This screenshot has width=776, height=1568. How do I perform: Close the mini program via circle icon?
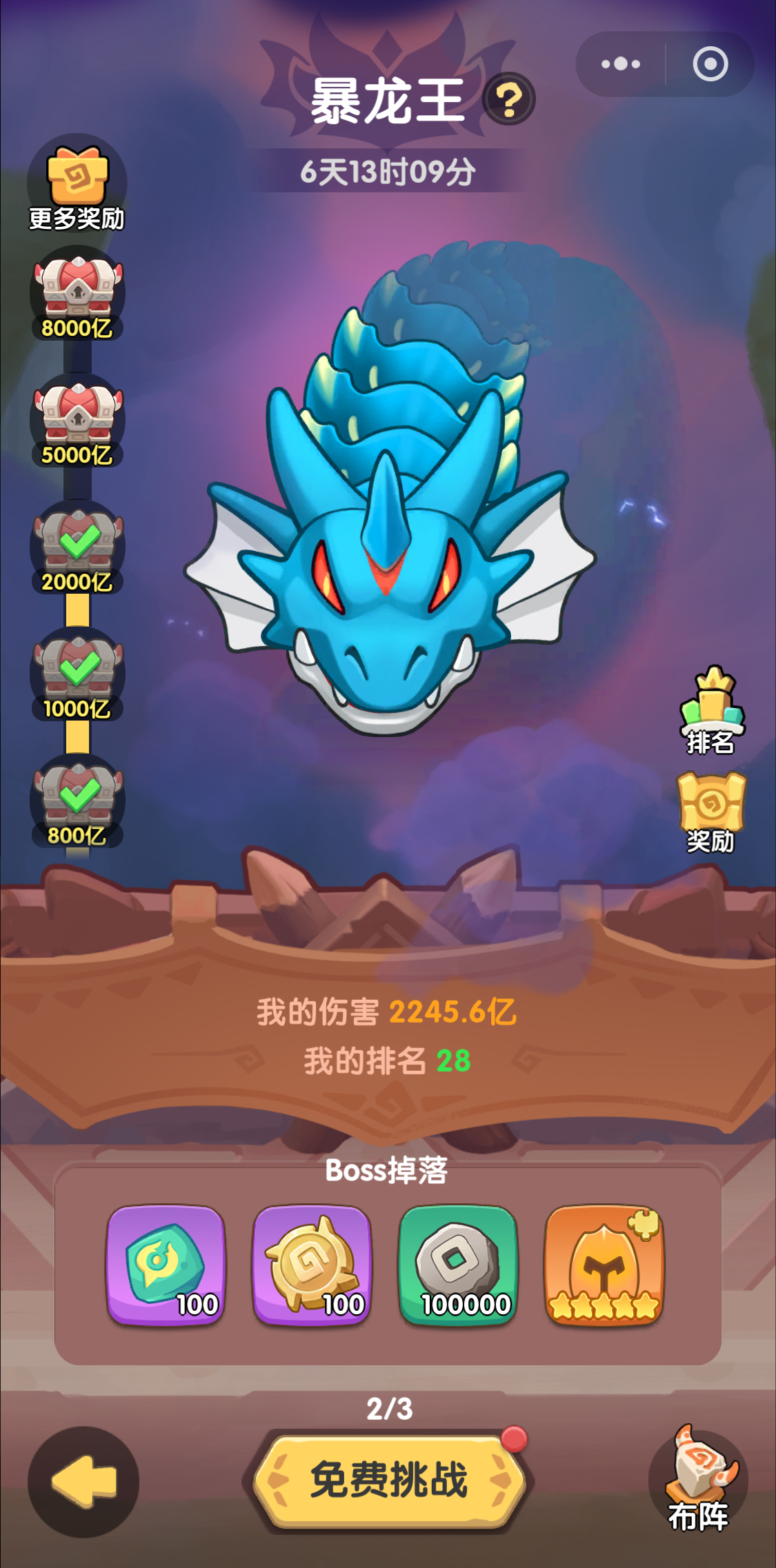pos(710,64)
